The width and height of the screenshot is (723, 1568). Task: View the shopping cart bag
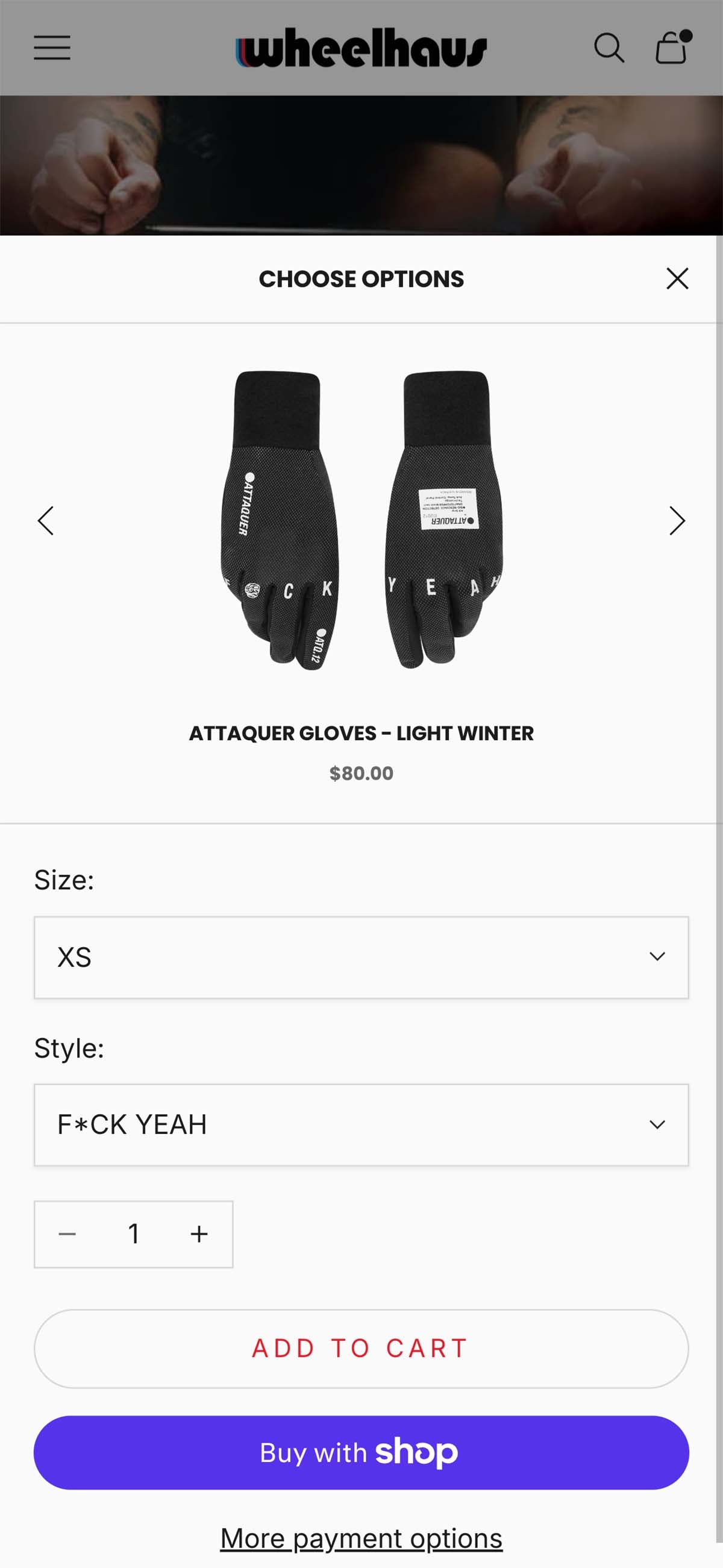(672, 47)
